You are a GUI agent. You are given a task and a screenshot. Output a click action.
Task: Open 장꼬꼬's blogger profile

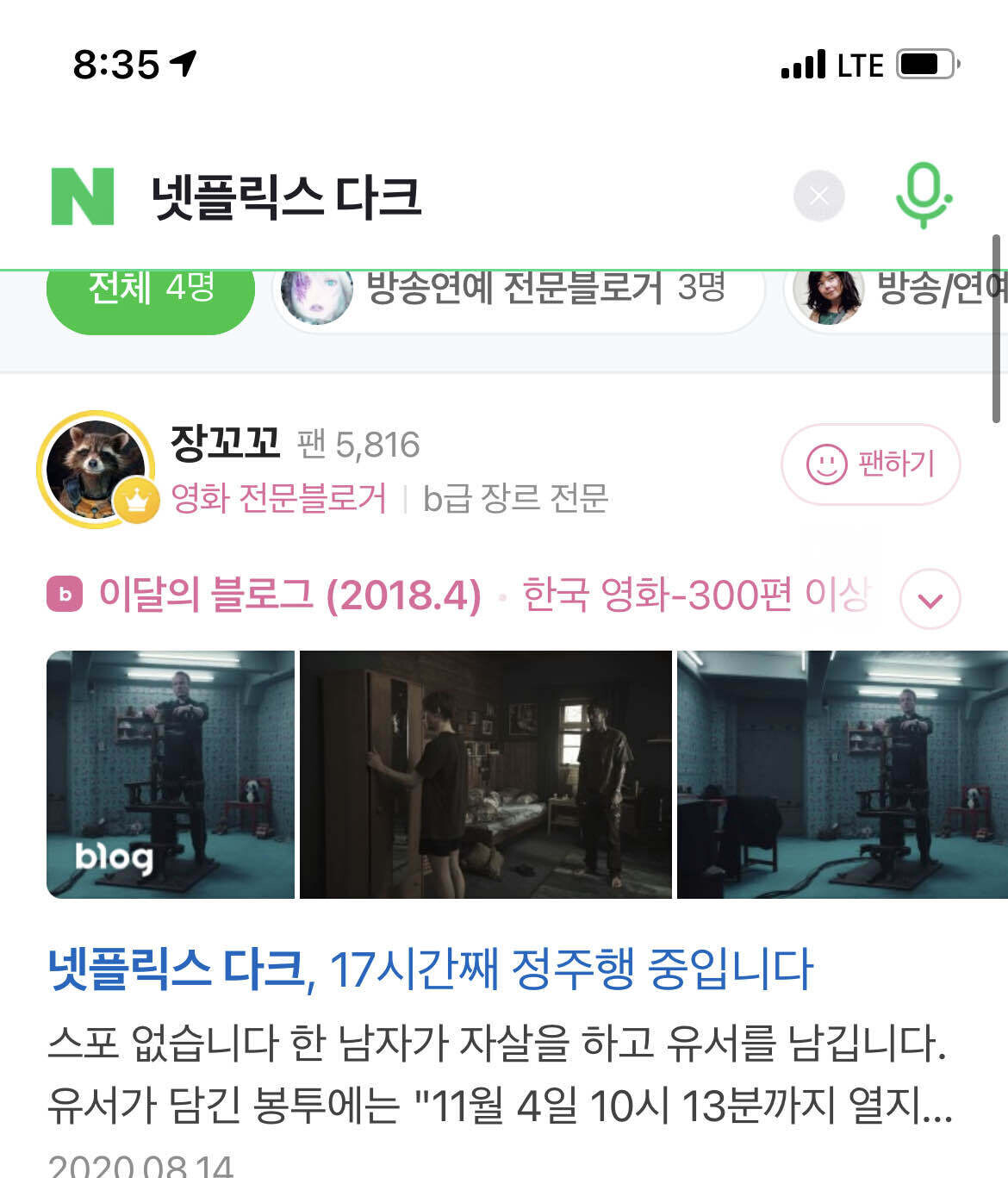click(x=224, y=444)
